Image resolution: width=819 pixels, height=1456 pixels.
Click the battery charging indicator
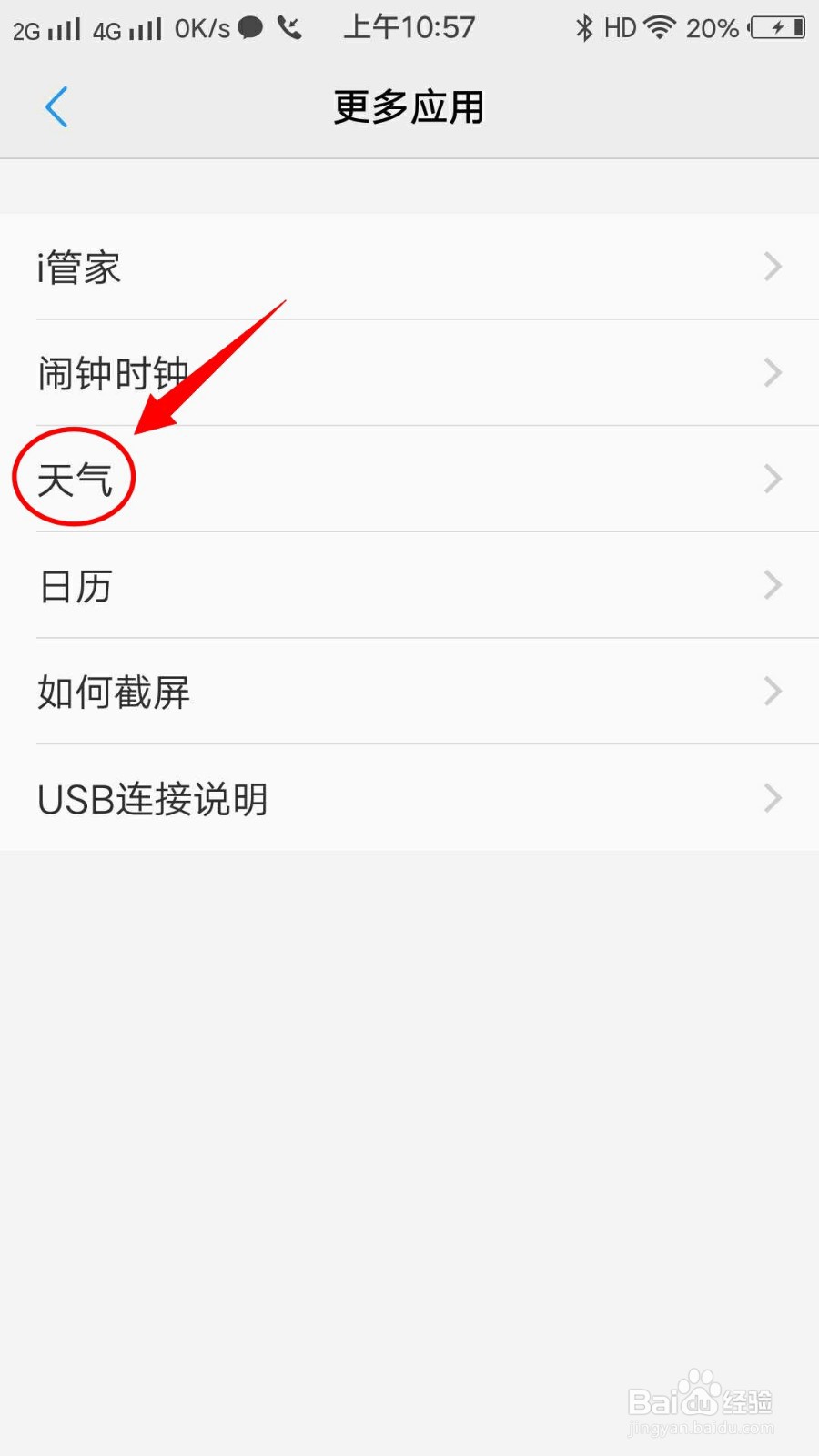click(776, 27)
